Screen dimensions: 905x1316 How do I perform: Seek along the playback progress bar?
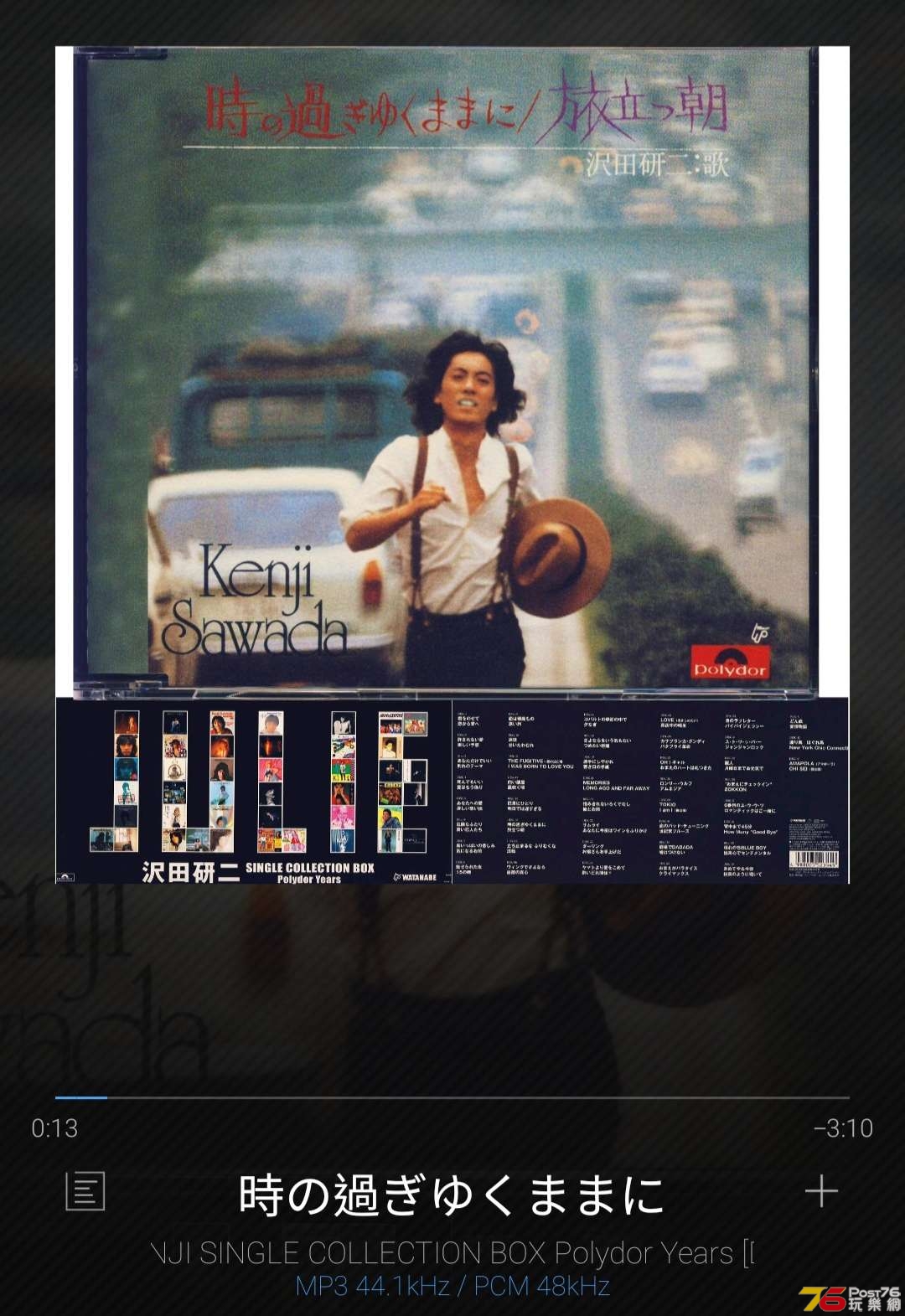click(452, 1097)
